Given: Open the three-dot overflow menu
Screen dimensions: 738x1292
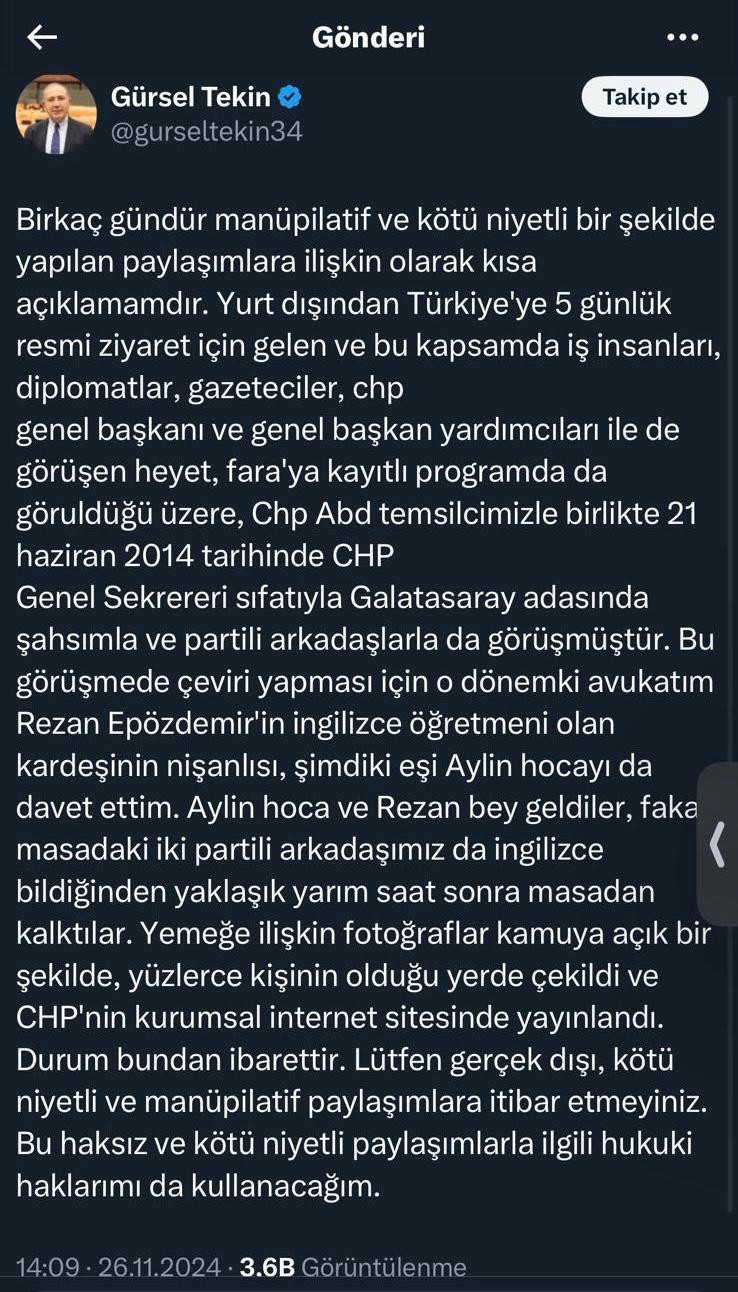Looking at the screenshot, I should 682,38.
